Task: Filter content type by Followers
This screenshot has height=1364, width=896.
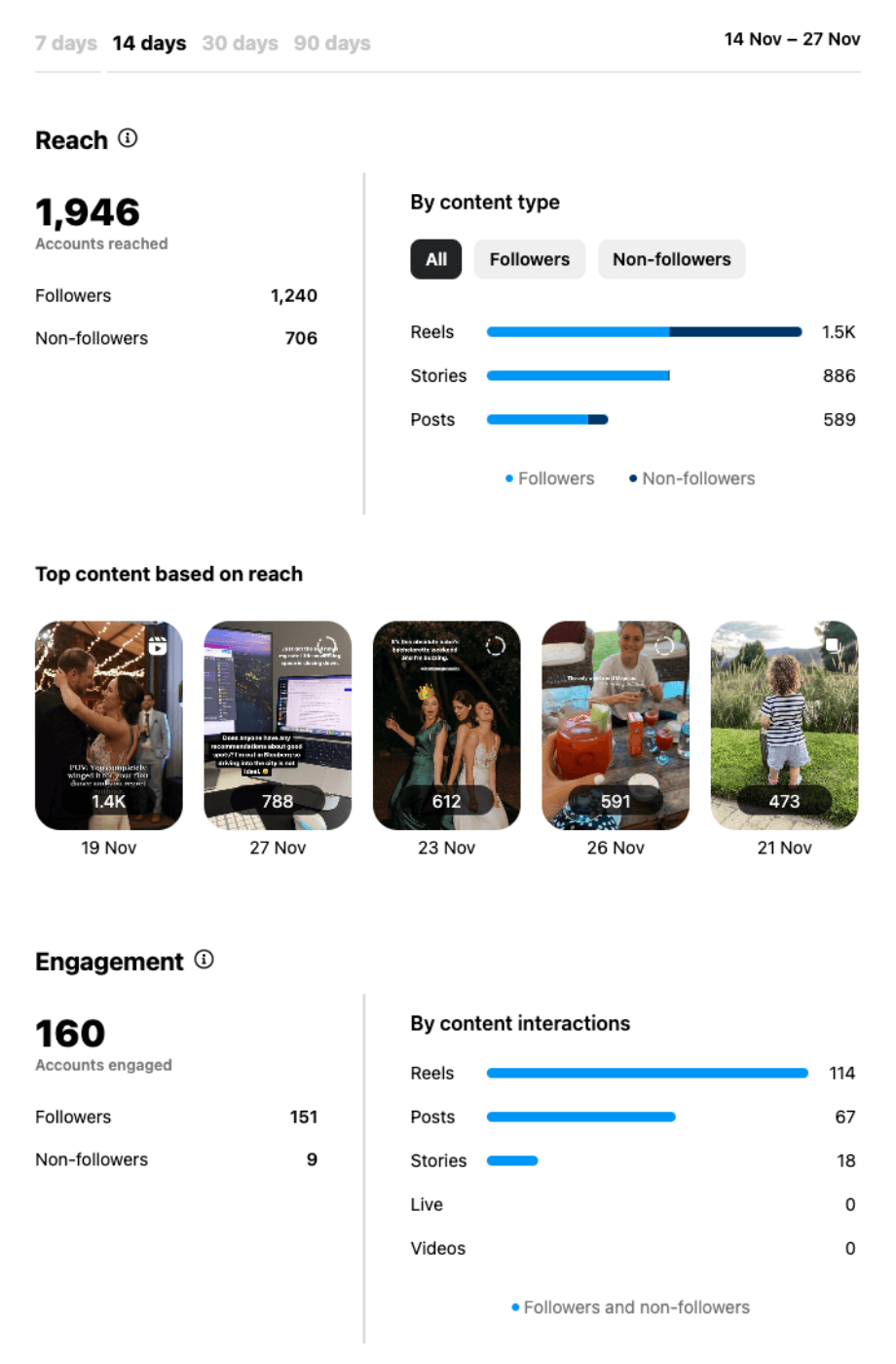Action: pyautogui.click(x=529, y=259)
